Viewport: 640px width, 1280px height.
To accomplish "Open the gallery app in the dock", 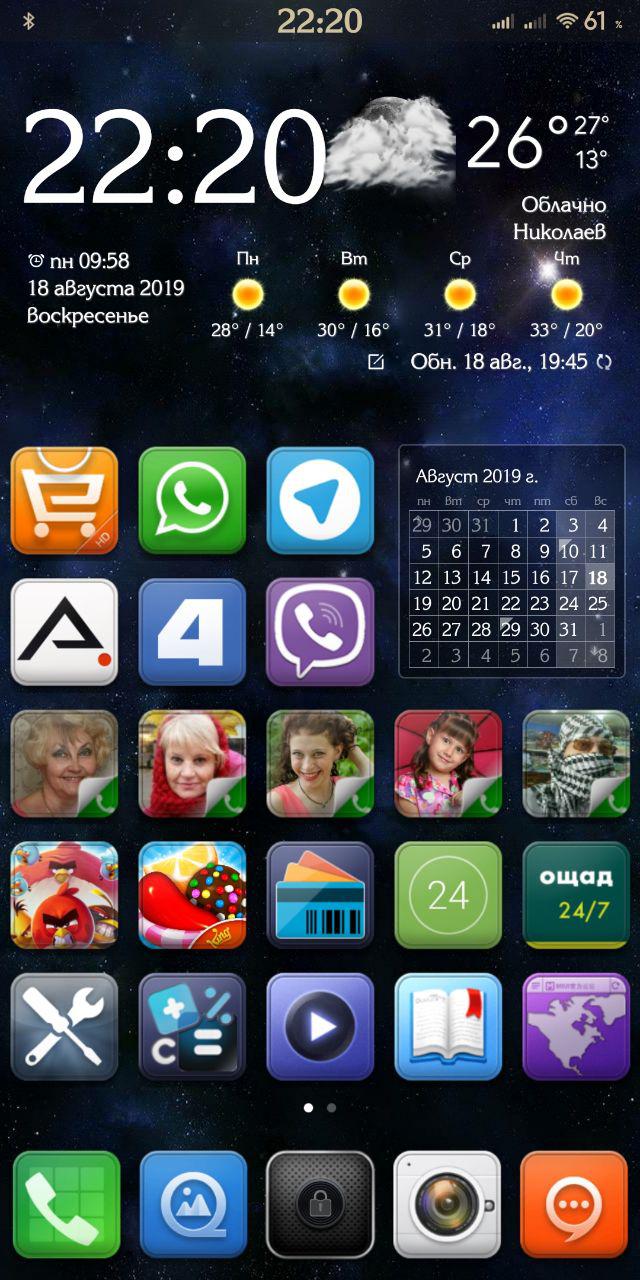I will [x=192, y=1204].
